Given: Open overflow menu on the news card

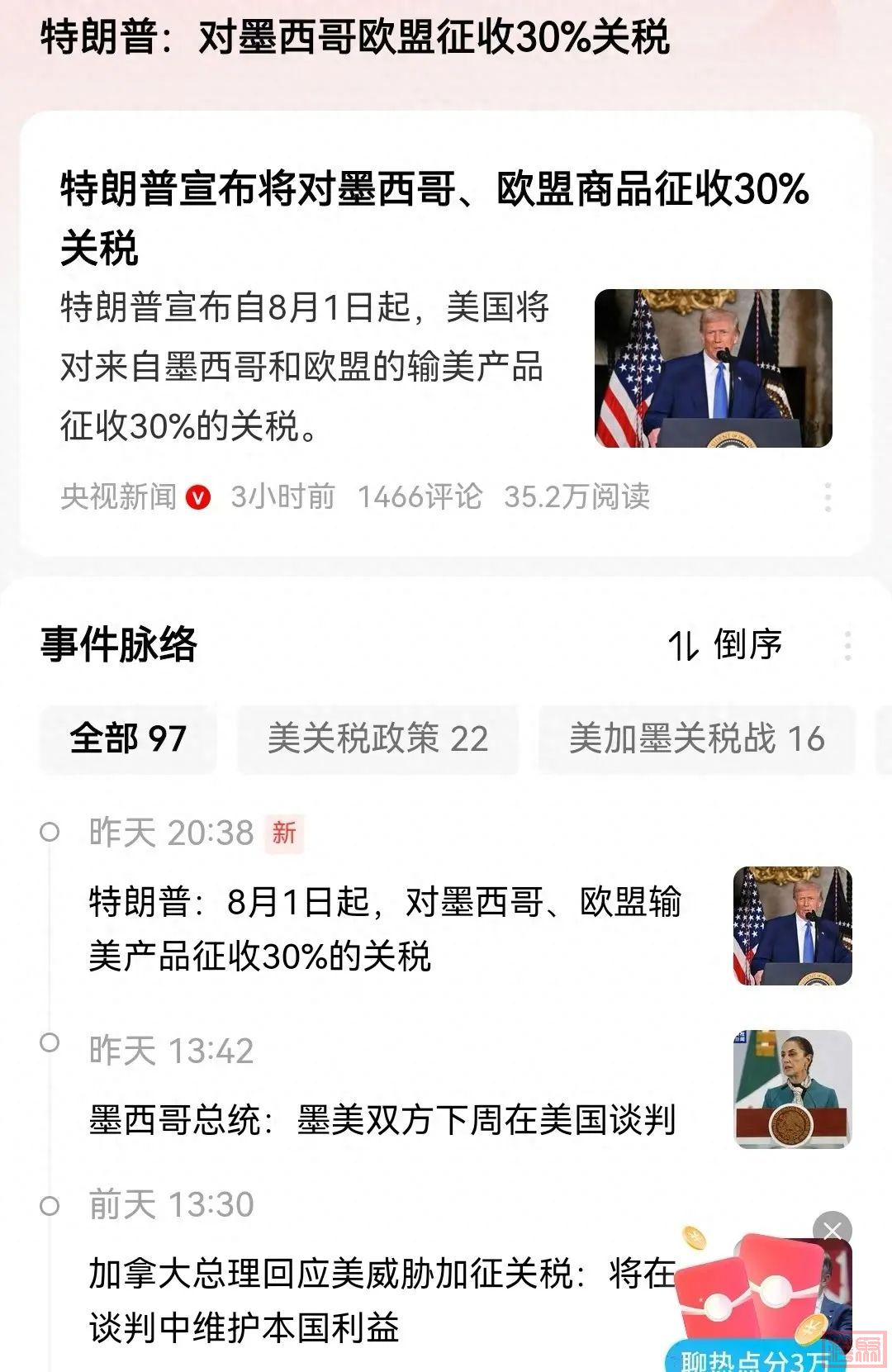Looking at the screenshot, I should (x=828, y=497).
